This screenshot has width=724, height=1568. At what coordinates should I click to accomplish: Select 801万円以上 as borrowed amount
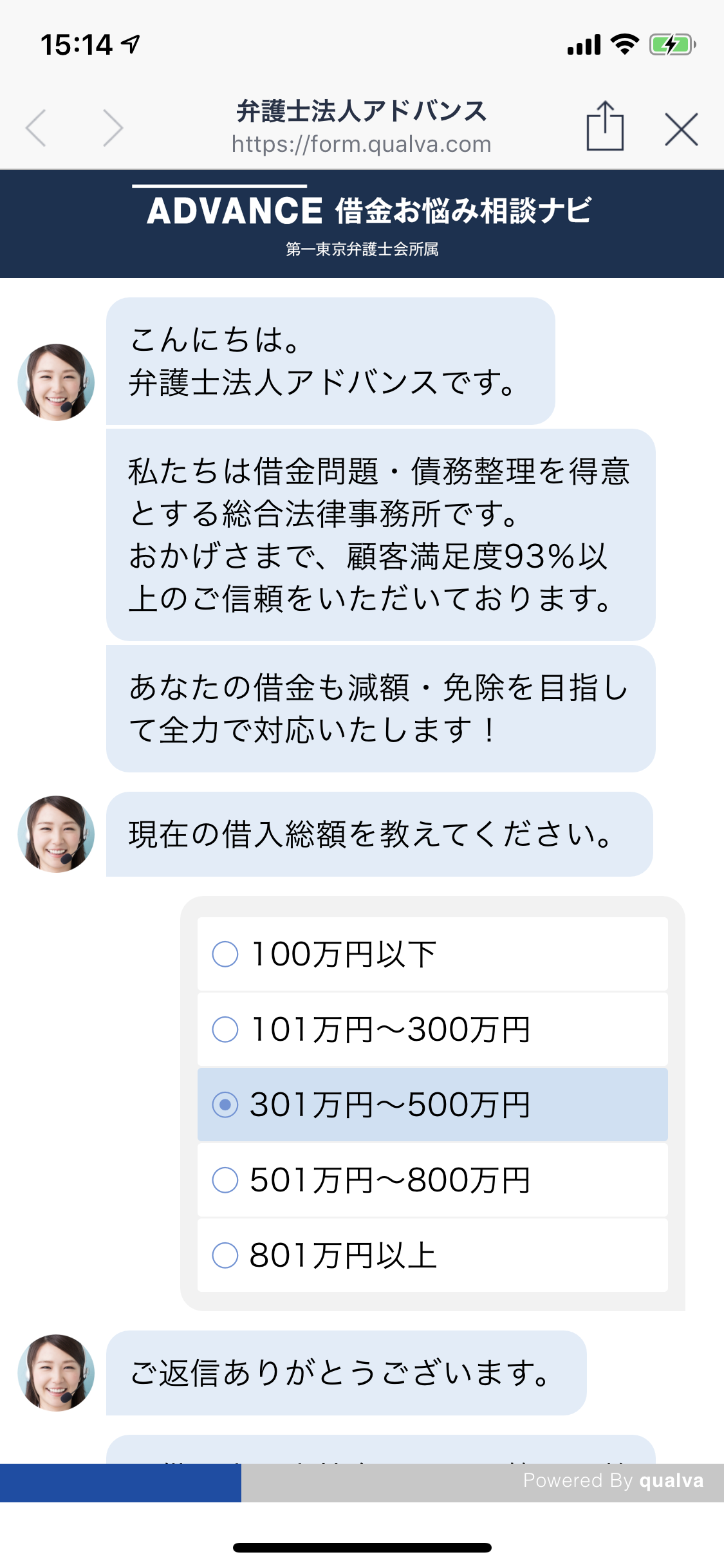(432, 1255)
